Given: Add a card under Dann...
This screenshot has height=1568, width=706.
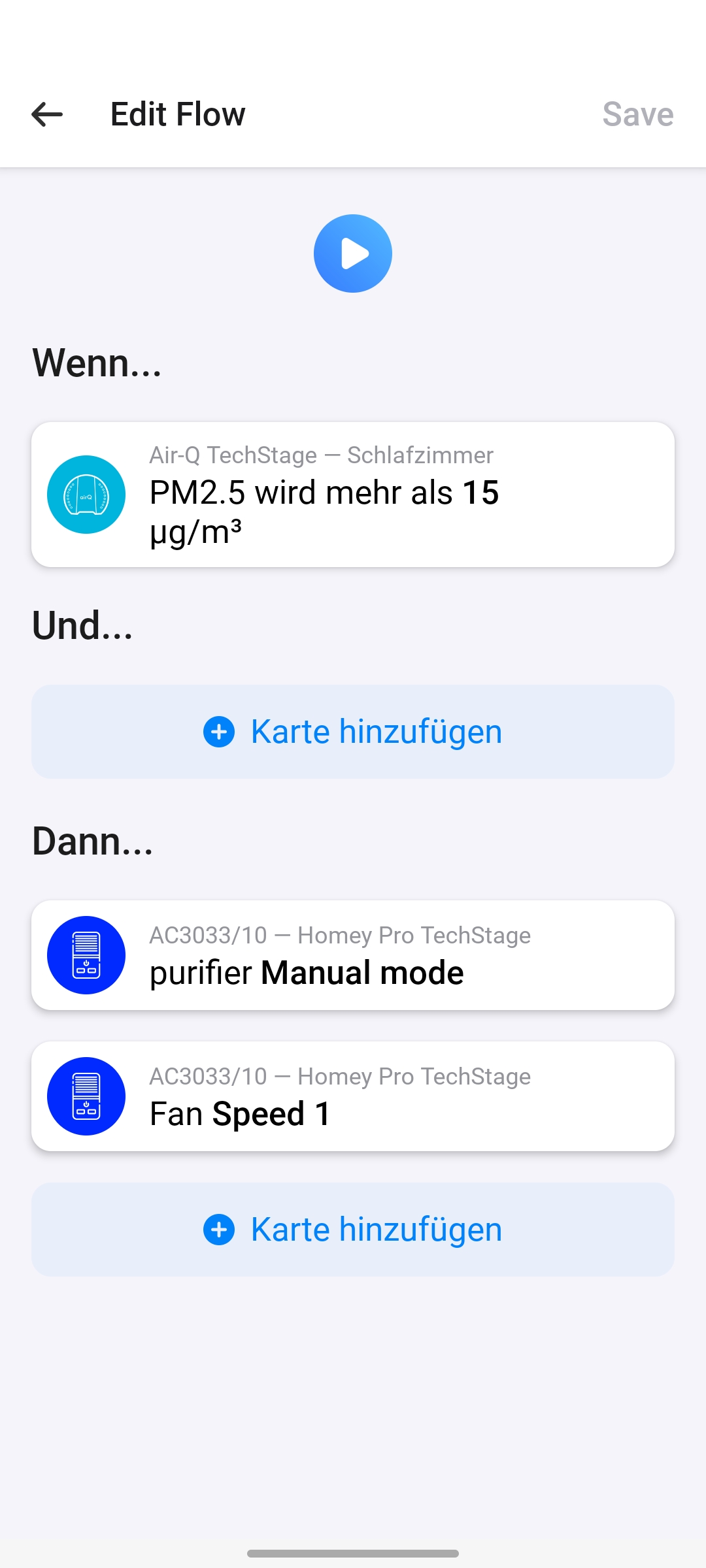Looking at the screenshot, I should coord(353,1230).
